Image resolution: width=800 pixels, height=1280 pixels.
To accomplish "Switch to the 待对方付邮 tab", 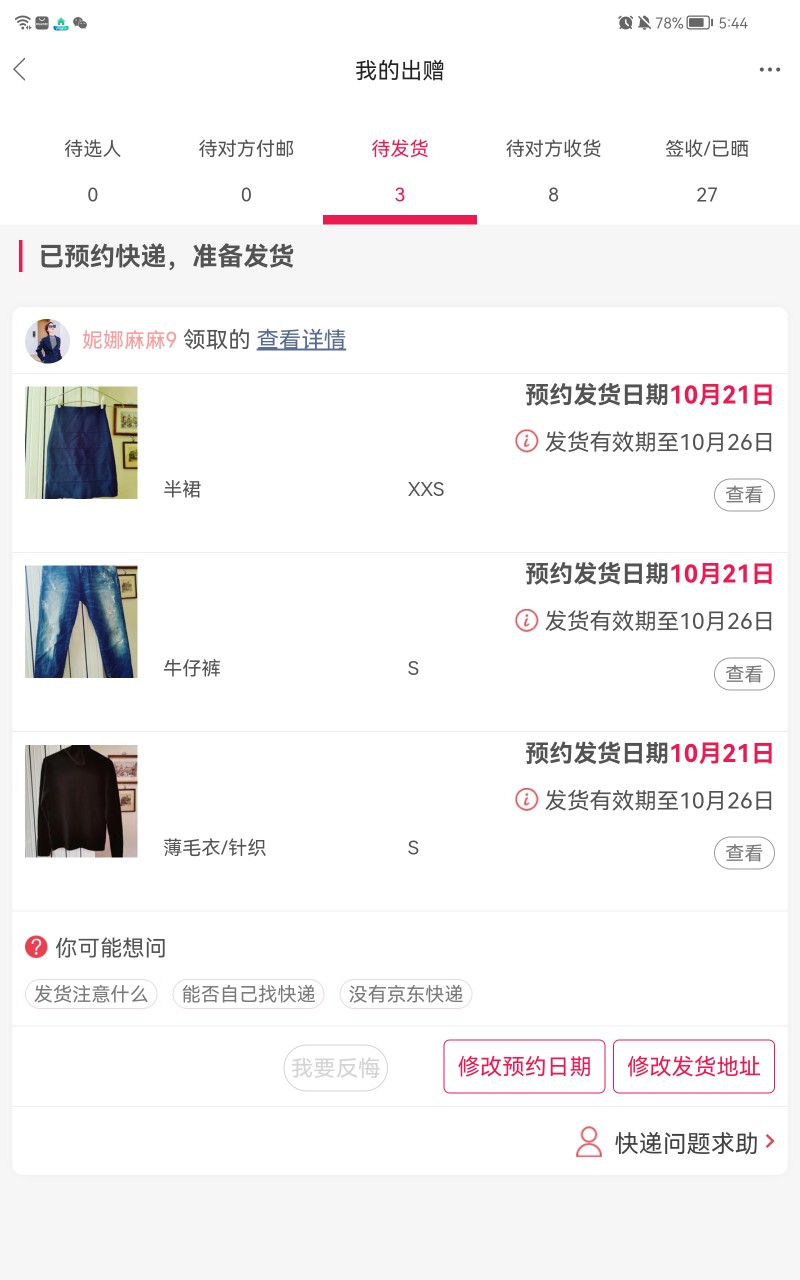I will point(246,169).
